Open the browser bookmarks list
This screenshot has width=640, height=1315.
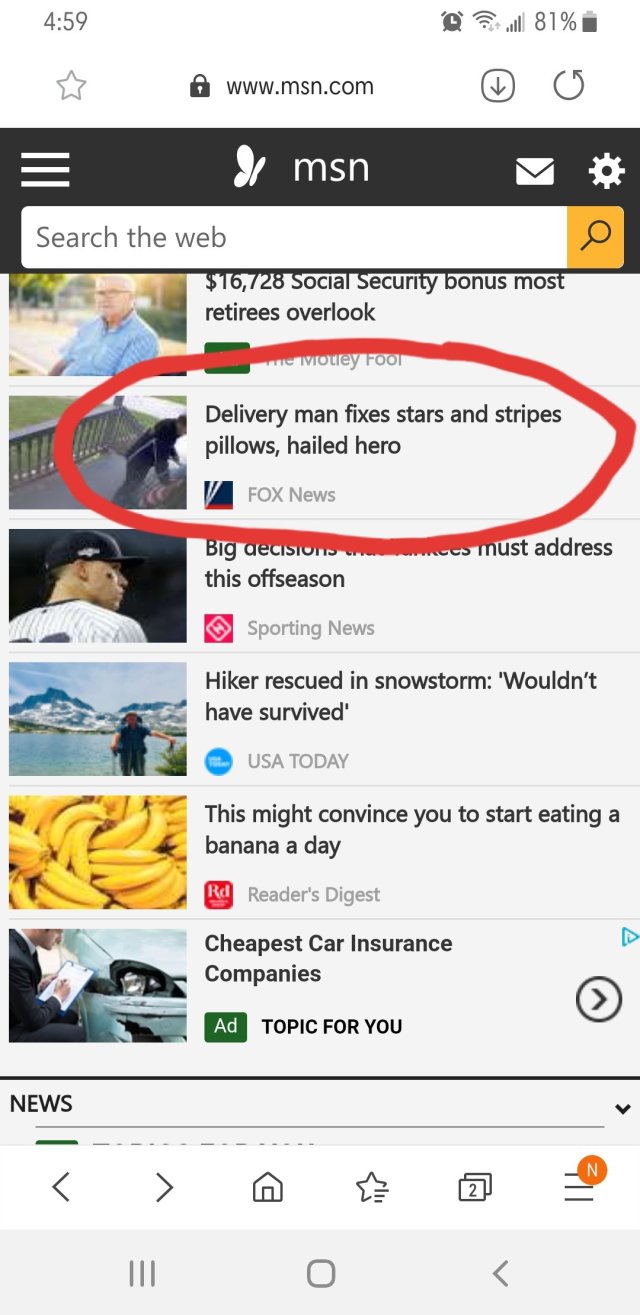pos(372,1187)
